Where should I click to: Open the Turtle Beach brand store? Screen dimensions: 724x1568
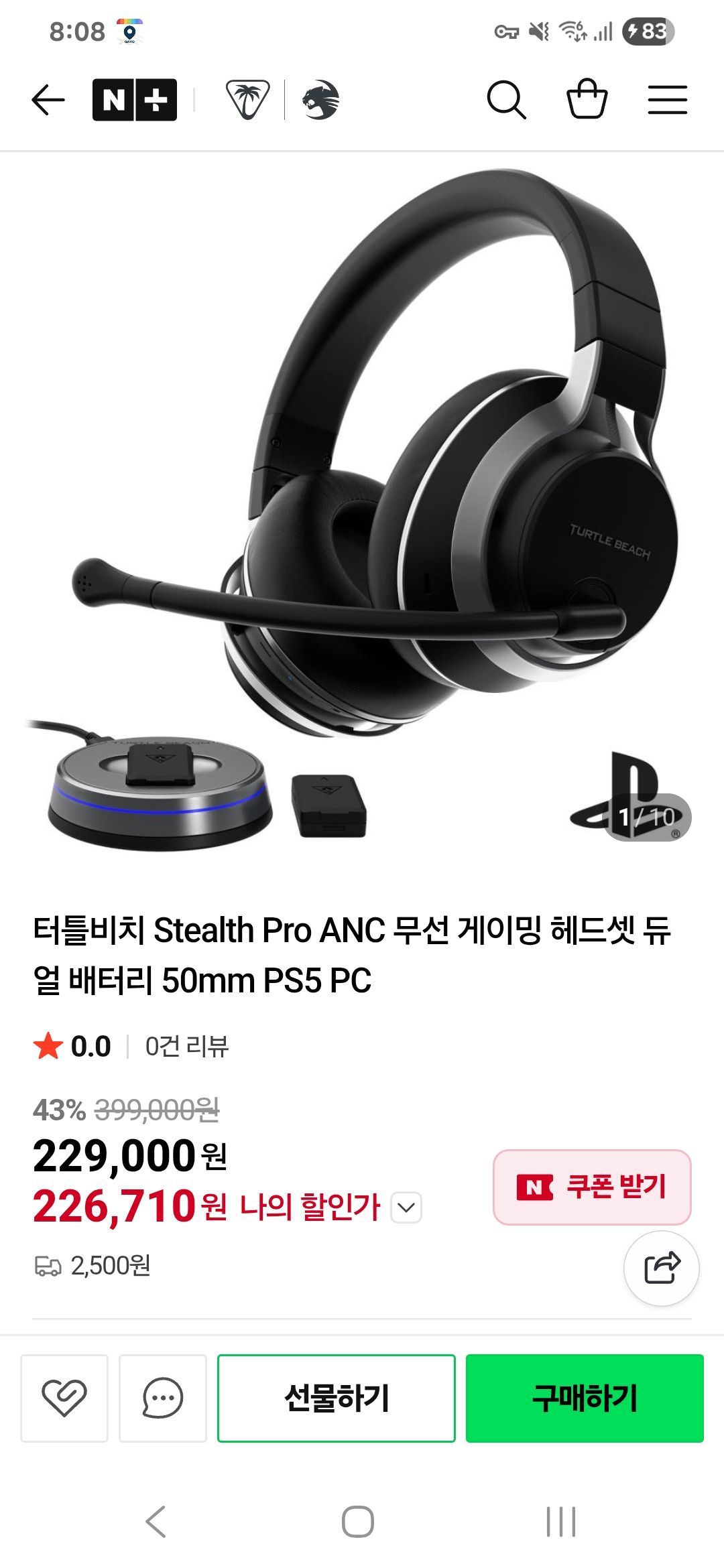247,101
